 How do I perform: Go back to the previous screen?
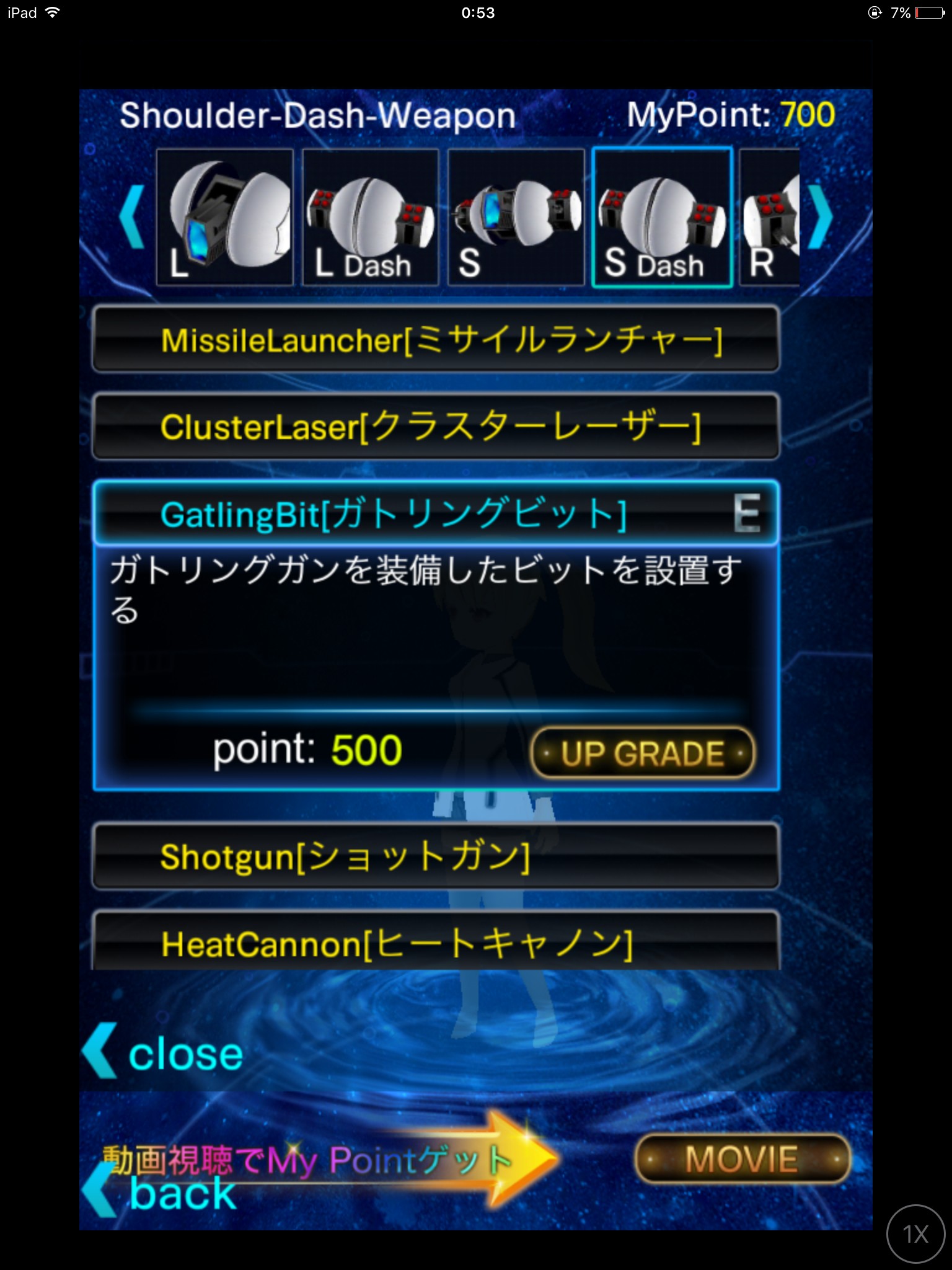click(x=162, y=1194)
